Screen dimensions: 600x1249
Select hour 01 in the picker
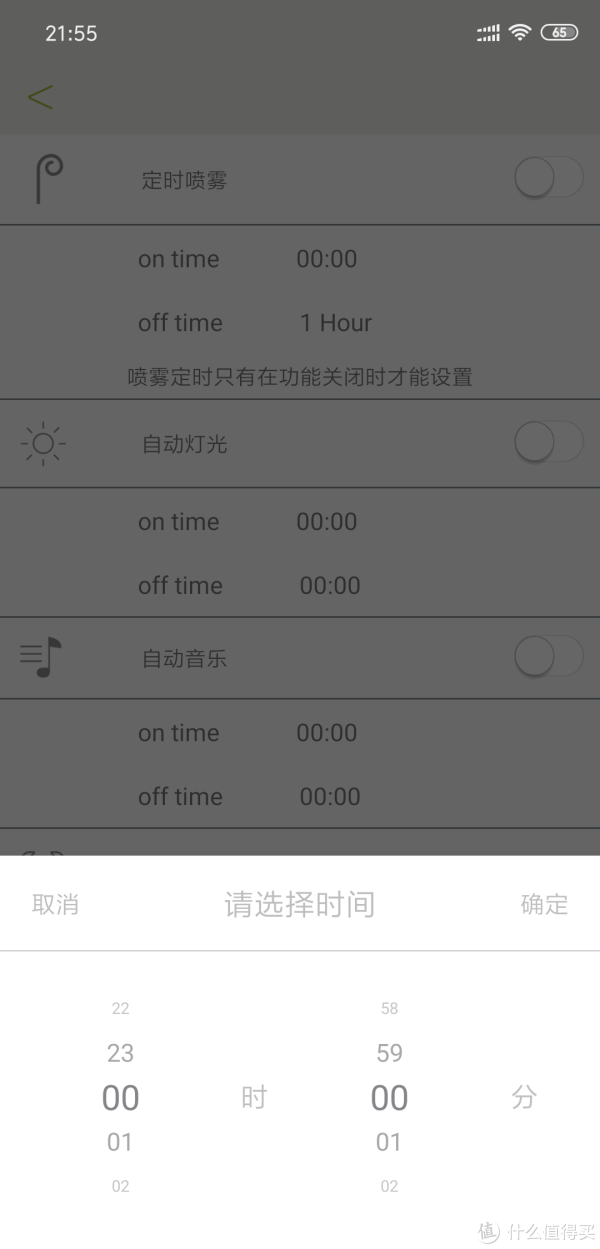tap(120, 1141)
